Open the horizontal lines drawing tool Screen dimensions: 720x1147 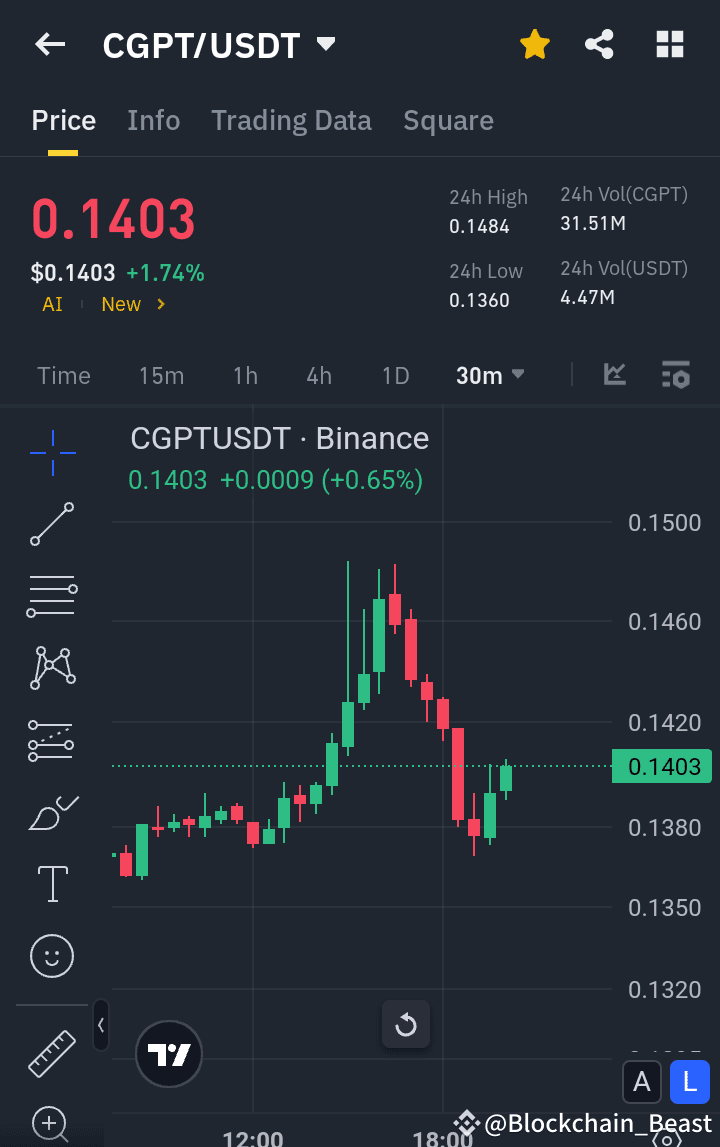51,596
